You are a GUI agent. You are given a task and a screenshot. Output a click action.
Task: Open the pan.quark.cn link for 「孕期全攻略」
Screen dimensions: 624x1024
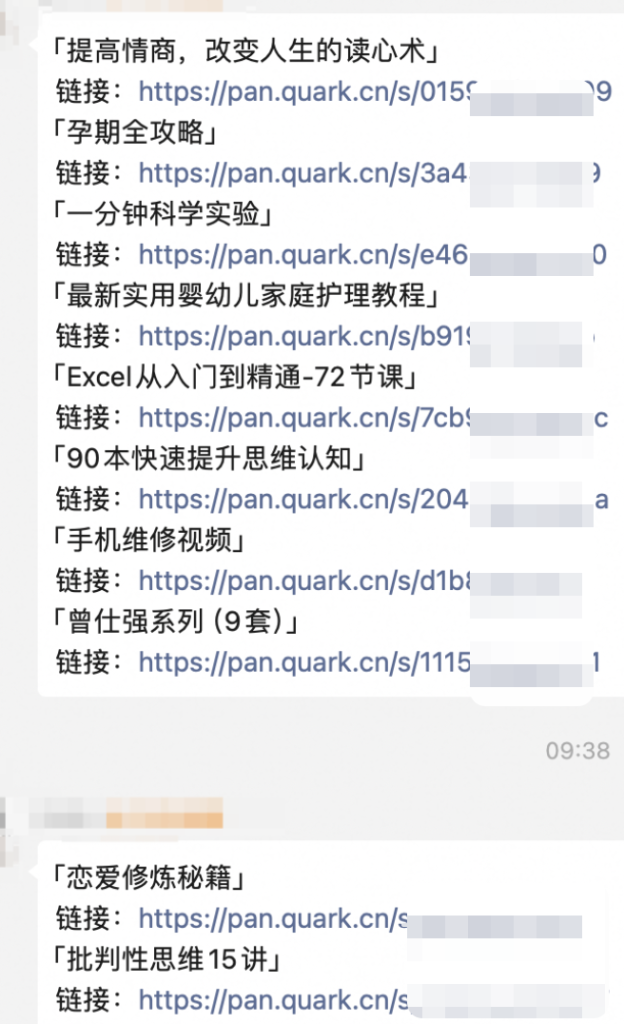(x=300, y=173)
